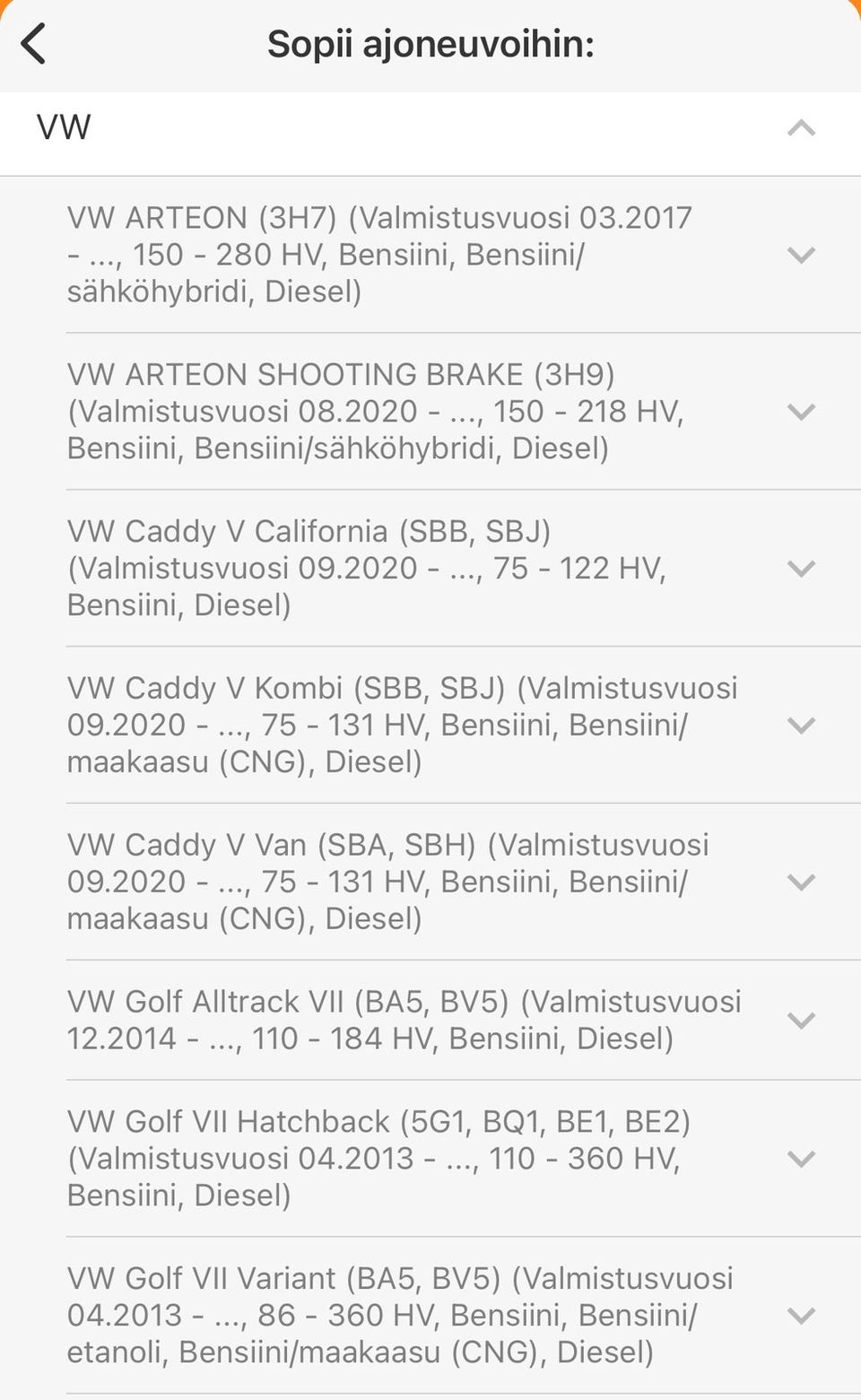861x1400 pixels.
Task: Expand VW Golf Alltrack VII row
Action: (800, 1021)
